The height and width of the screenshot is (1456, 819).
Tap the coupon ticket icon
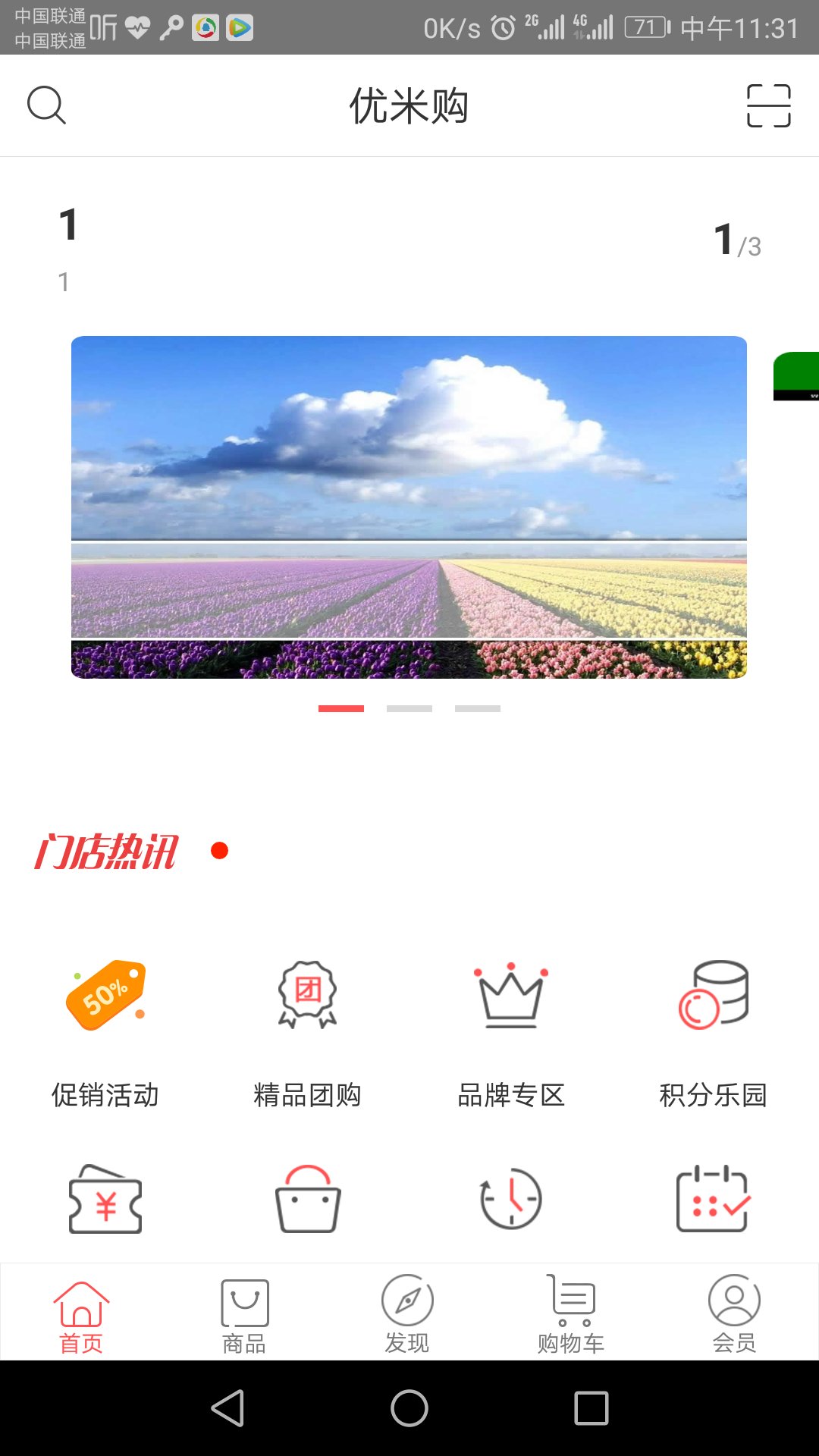point(105,1199)
